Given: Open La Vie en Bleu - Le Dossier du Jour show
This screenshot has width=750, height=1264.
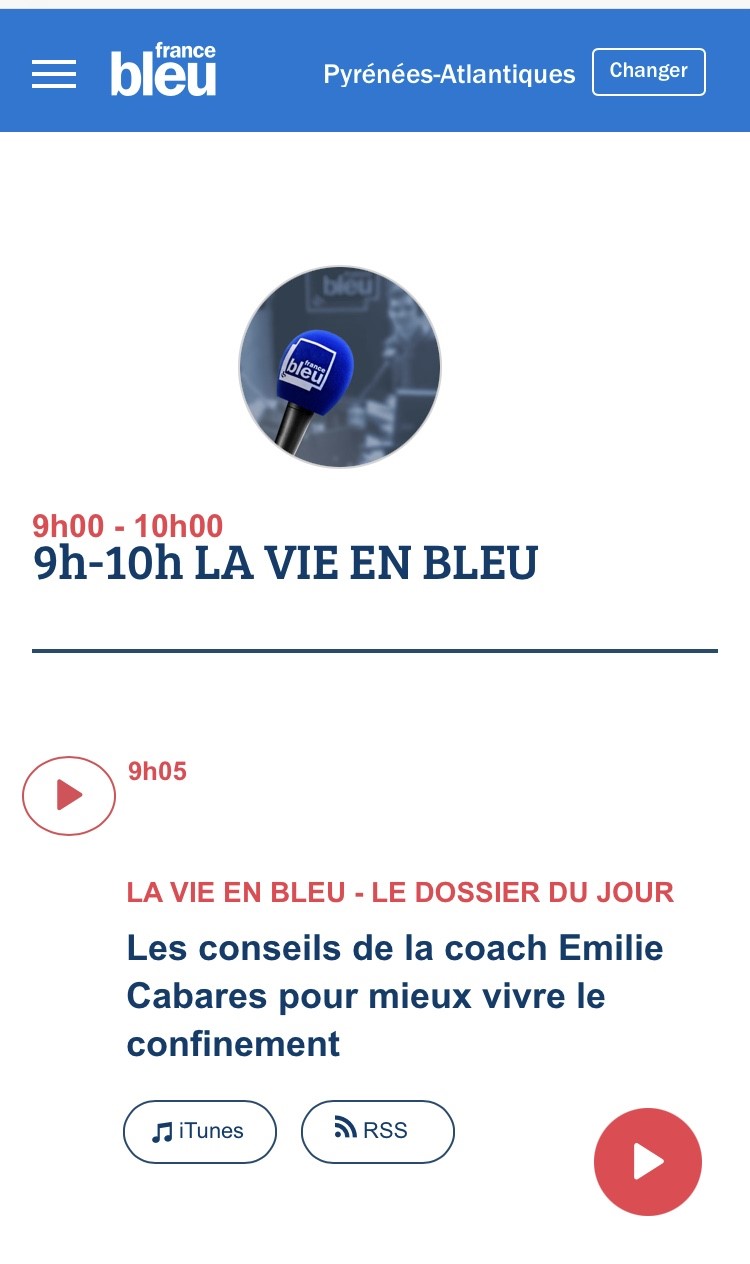Looking at the screenshot, I should click(x=400, y=892).
